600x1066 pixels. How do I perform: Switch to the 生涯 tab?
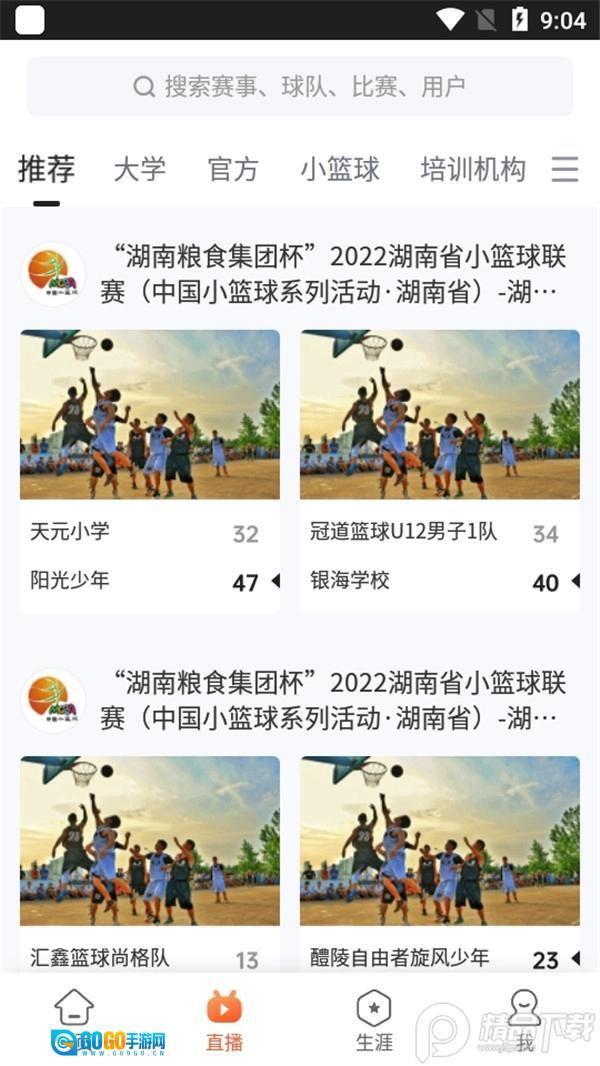point(374,1020)
